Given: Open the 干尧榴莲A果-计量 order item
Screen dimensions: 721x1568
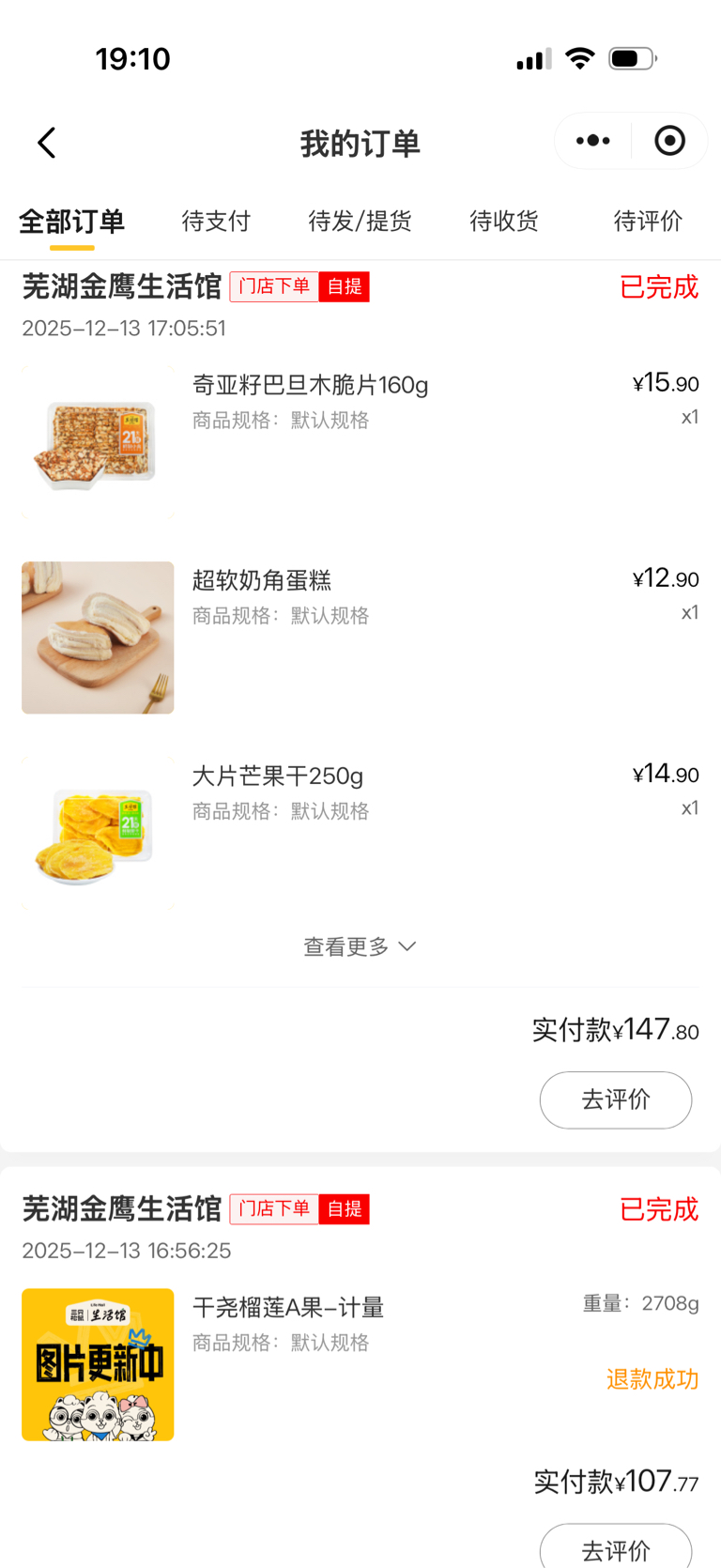Looking at the screenshot, I should [x=288, y=1307].
